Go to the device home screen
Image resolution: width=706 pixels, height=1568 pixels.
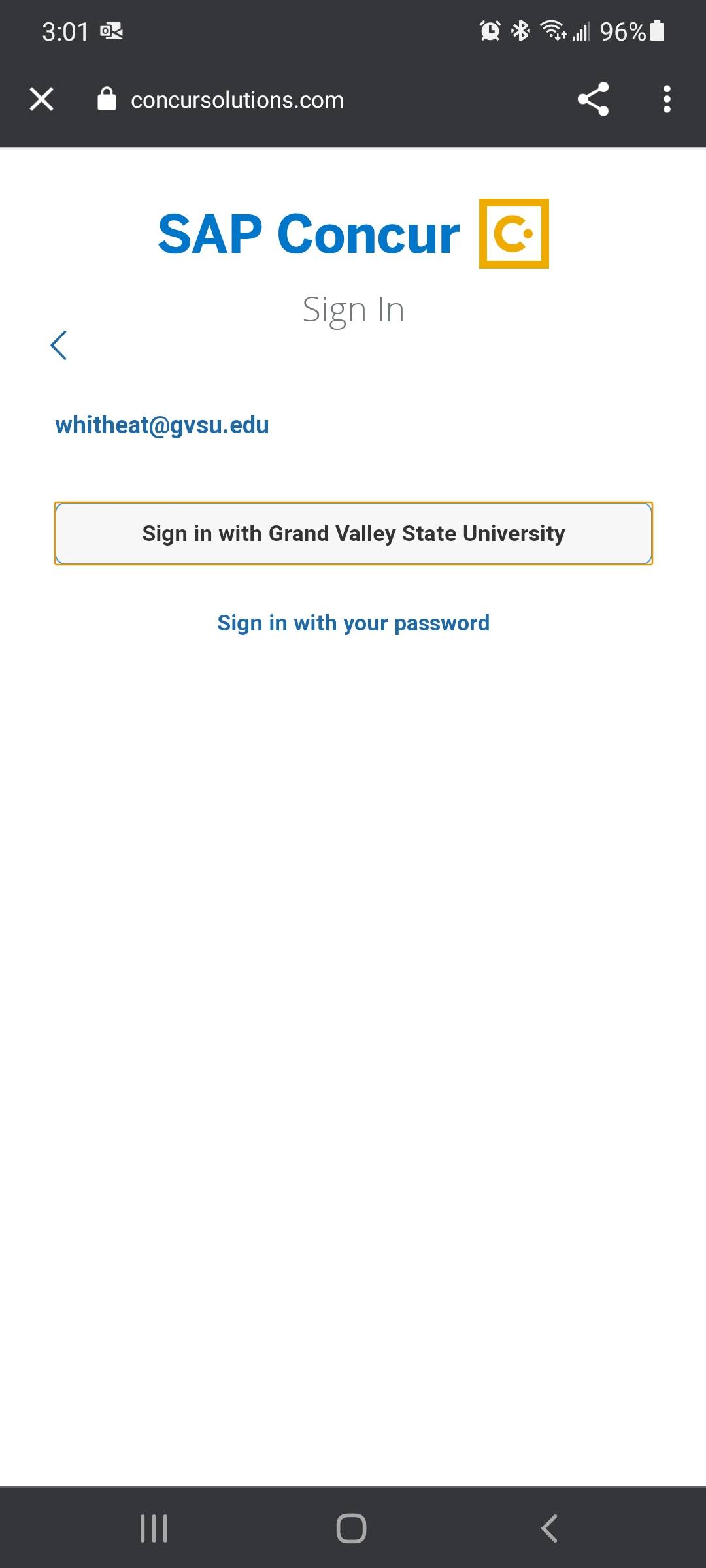click(x=352, y=1528)
